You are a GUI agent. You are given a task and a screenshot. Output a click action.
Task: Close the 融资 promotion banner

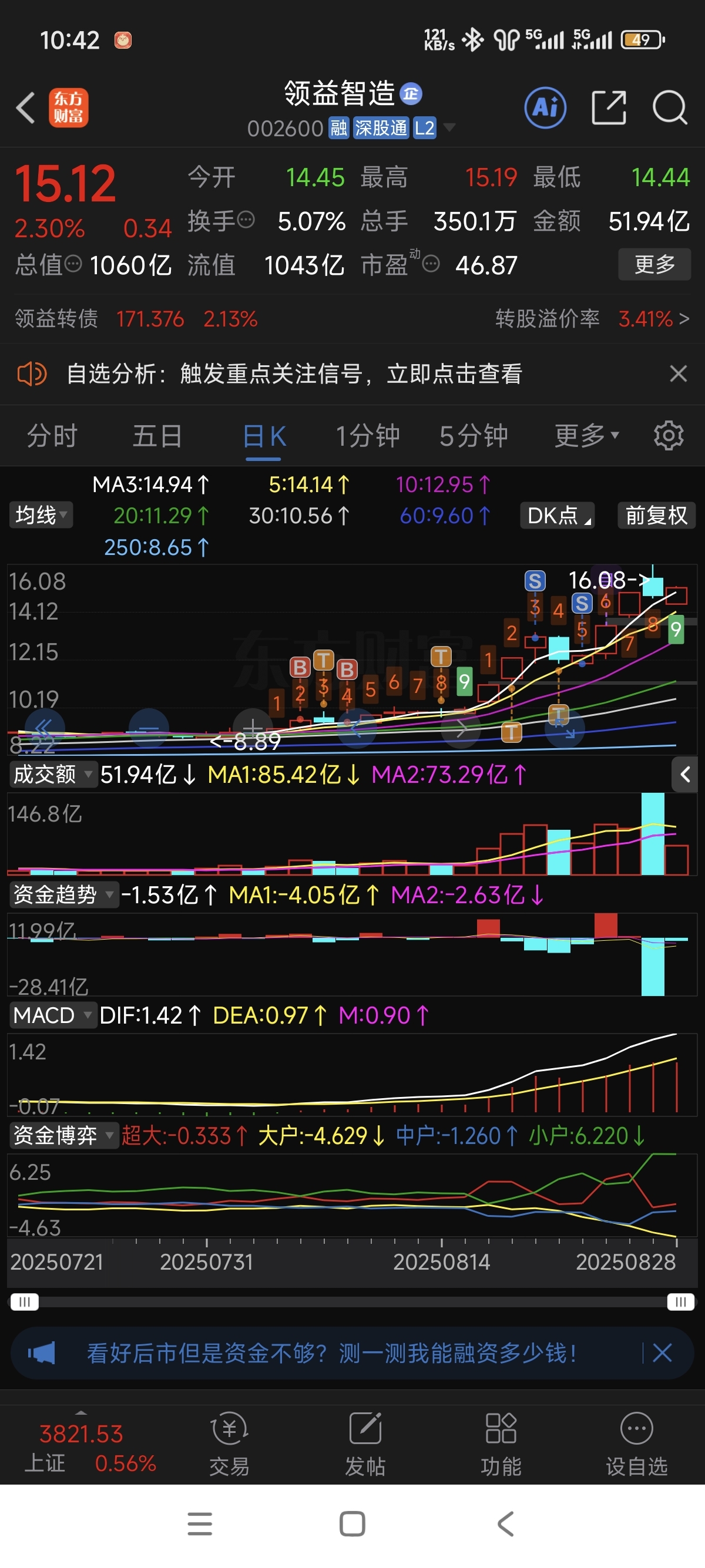[x=662, y=1352]
